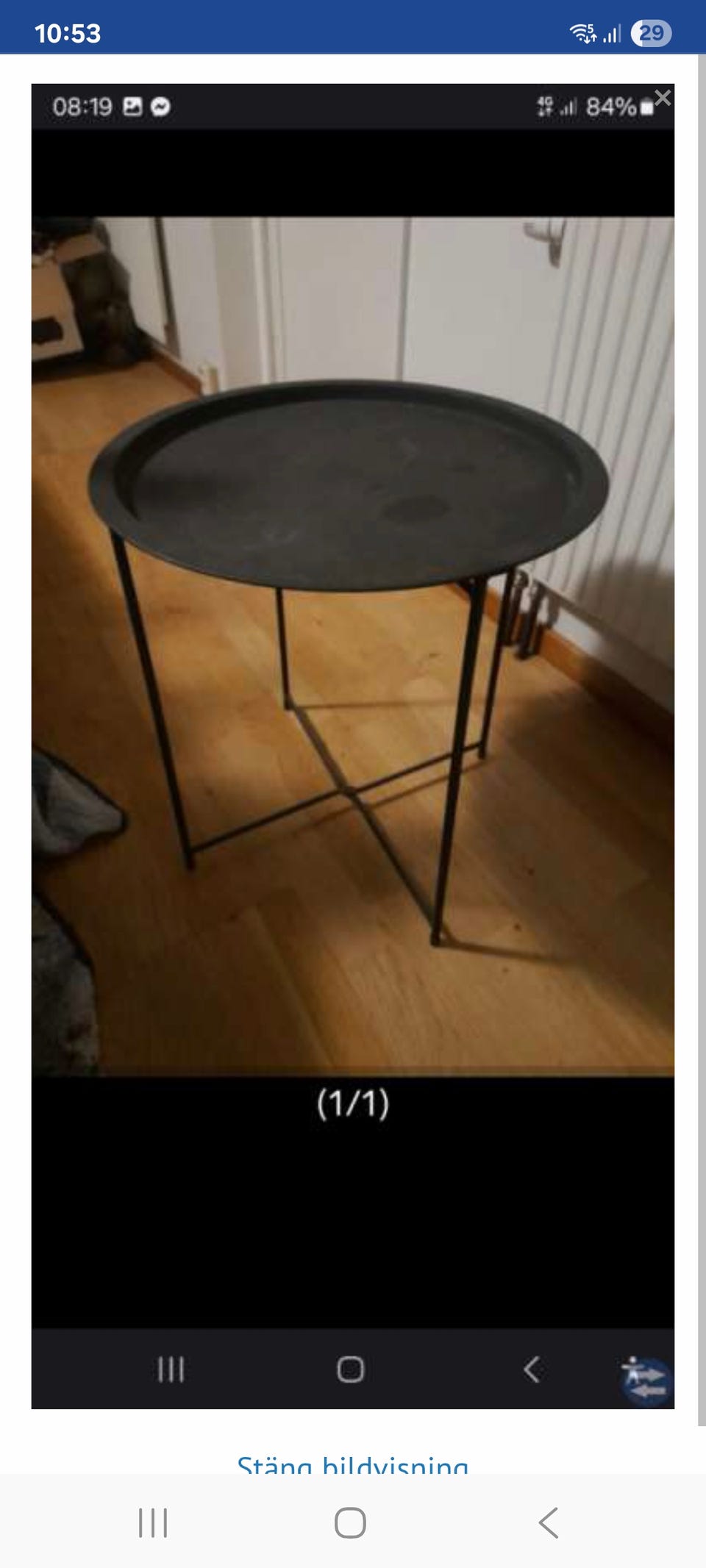Tap the 08:19 clock in the screenshot
706x1568 pixels.
coord(81,107)
